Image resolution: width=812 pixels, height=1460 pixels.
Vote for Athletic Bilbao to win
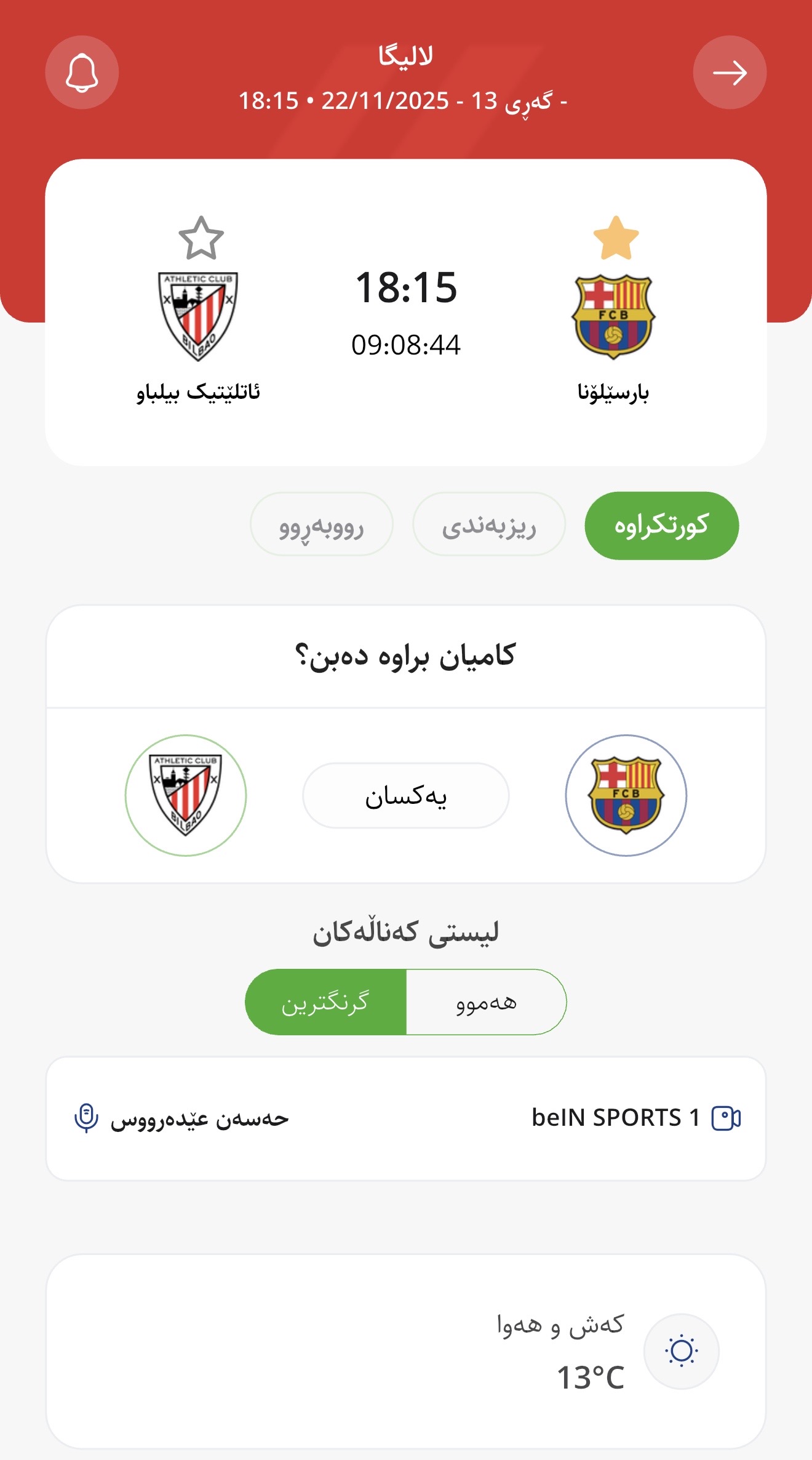coord(186,795)
